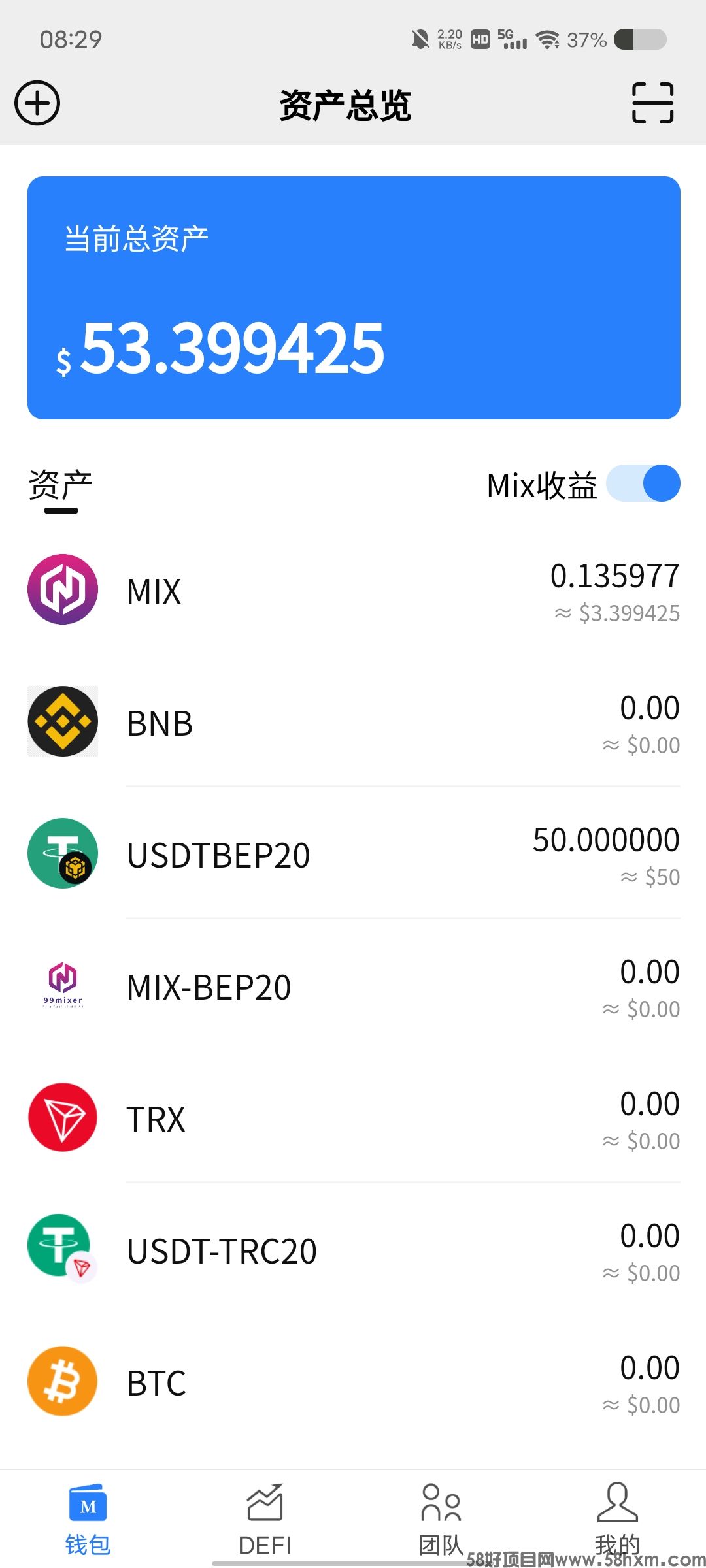The height and width of the screenshot is (1568, 706).
Task: Open the USDTBEP20 asset row
Action: click(354, 854)
